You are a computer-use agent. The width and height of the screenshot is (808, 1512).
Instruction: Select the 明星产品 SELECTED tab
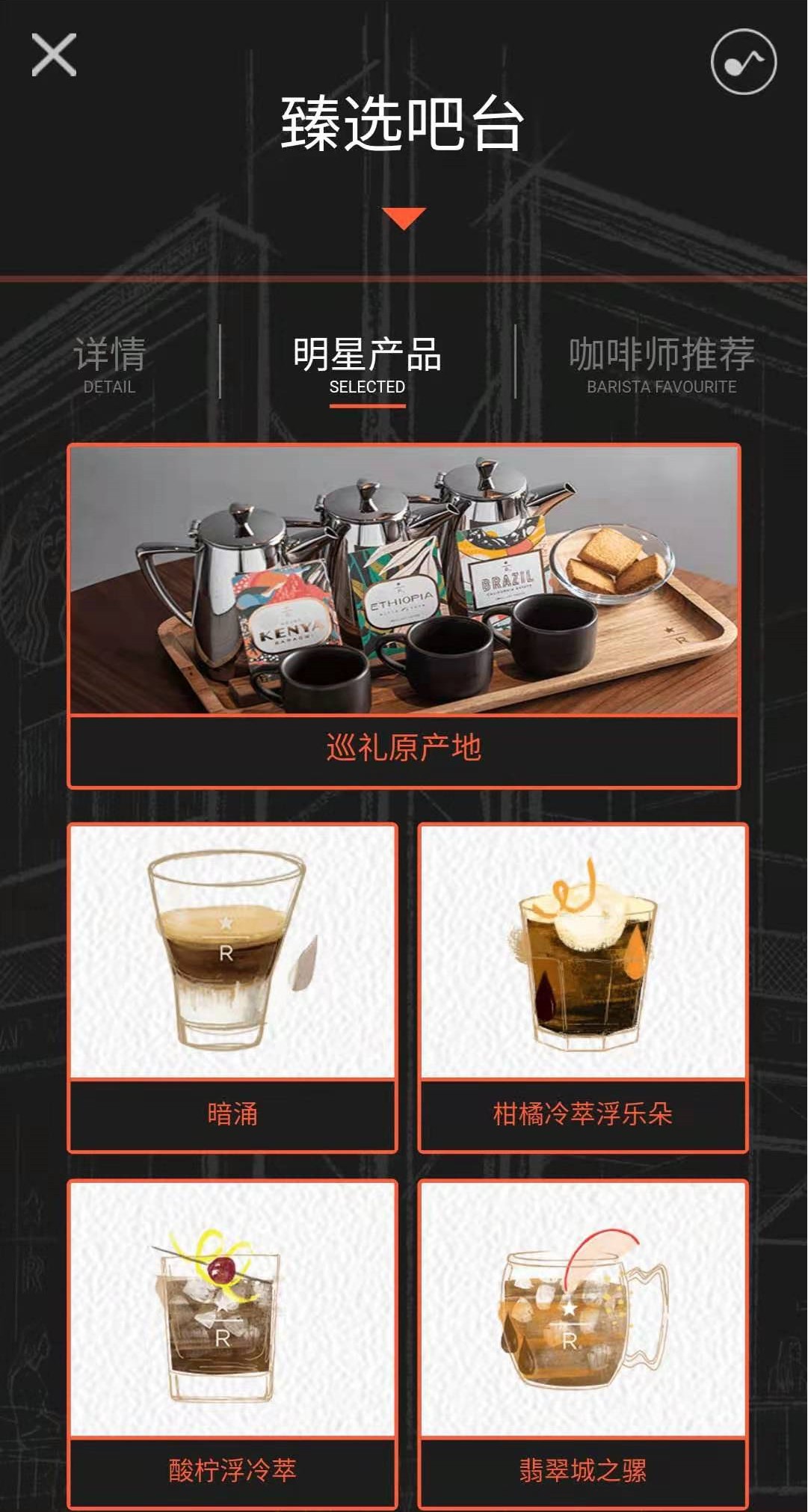[x=367, y=364]
